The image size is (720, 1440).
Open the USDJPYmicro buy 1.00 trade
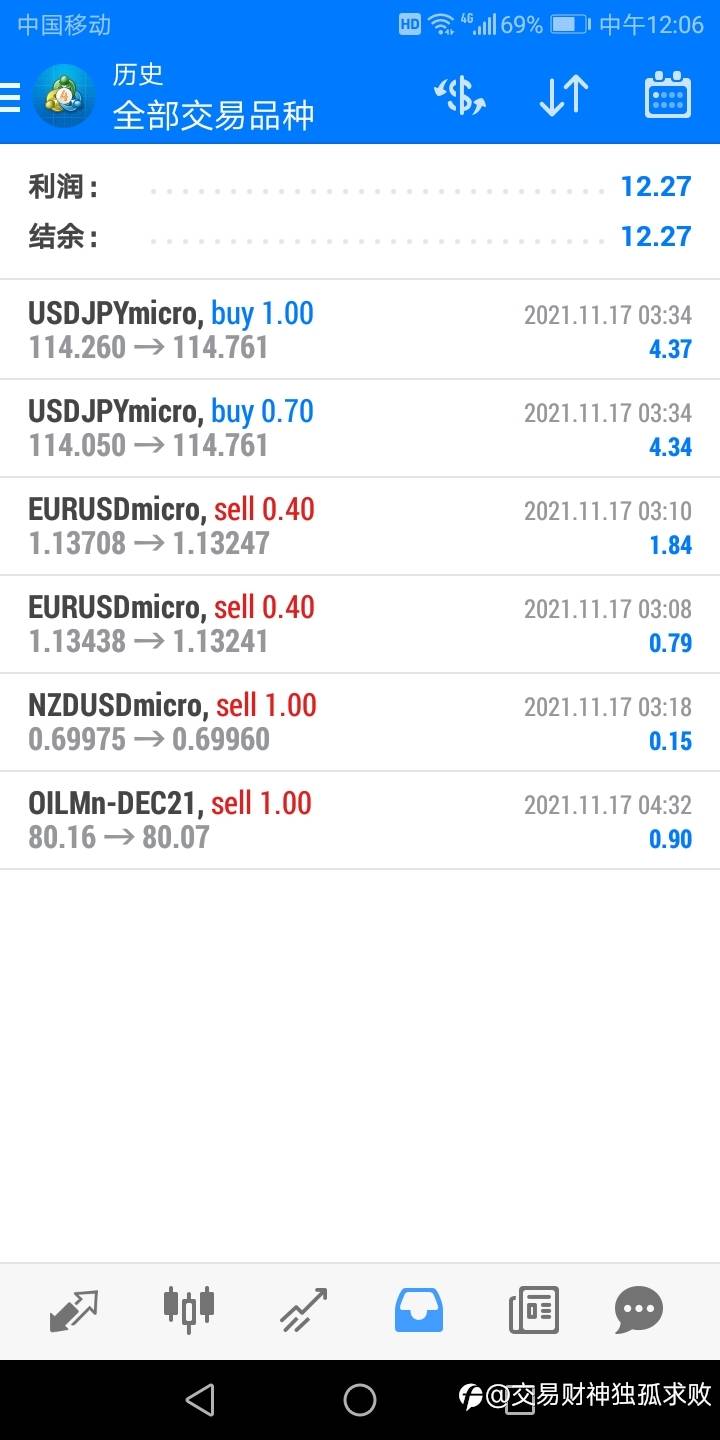point(360,330)
